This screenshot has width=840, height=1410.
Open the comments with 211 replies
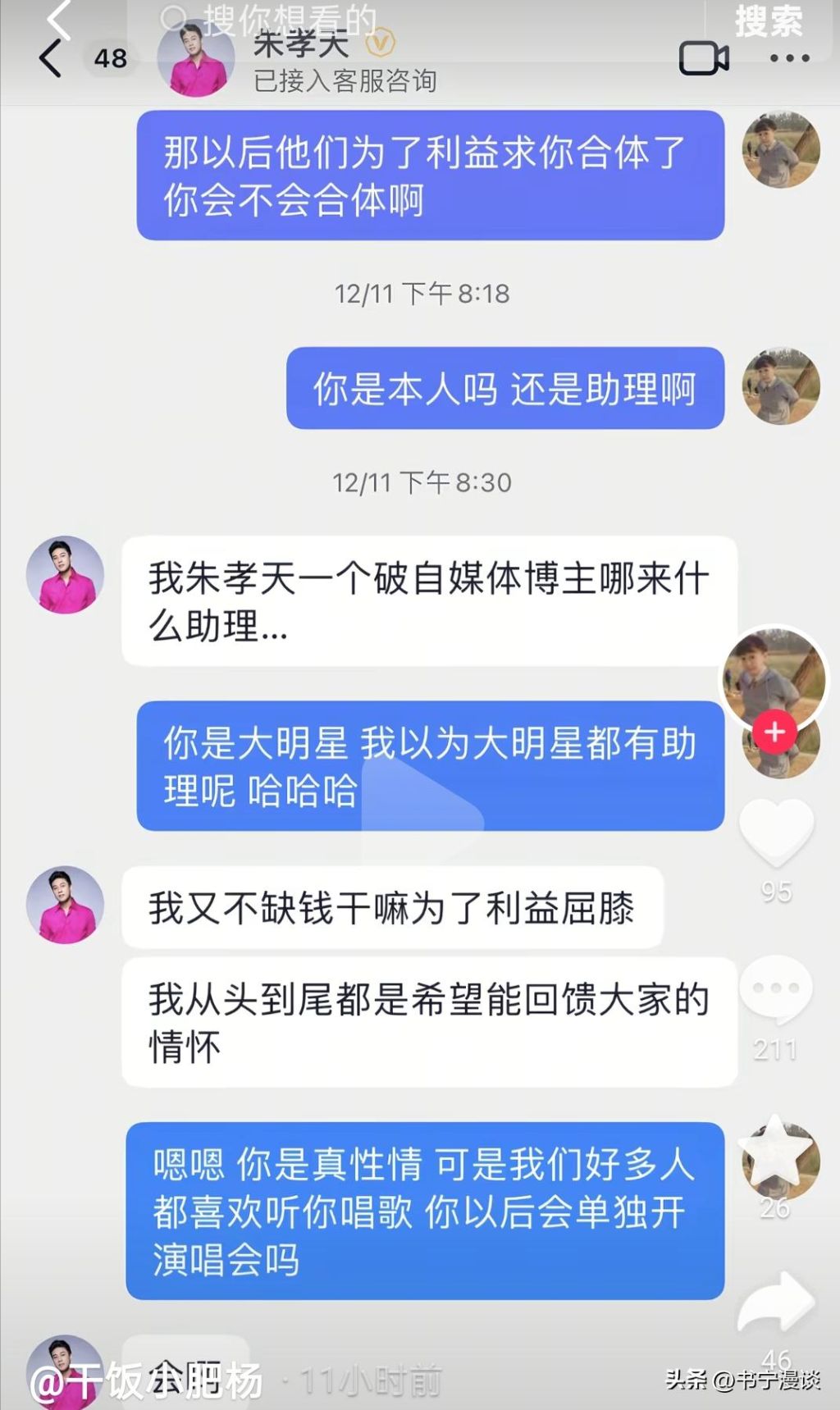tap(776, 989)
